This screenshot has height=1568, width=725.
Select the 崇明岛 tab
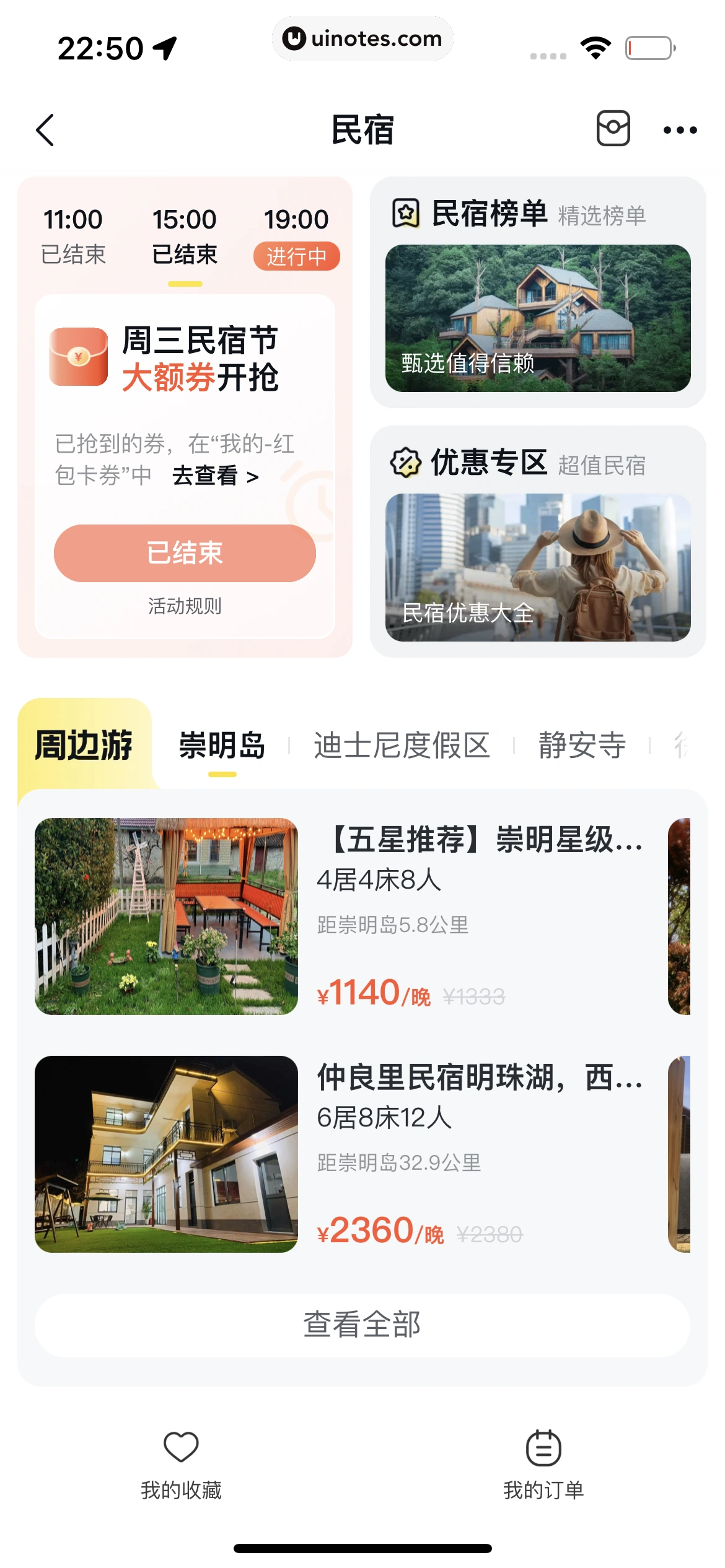point(222,745)
